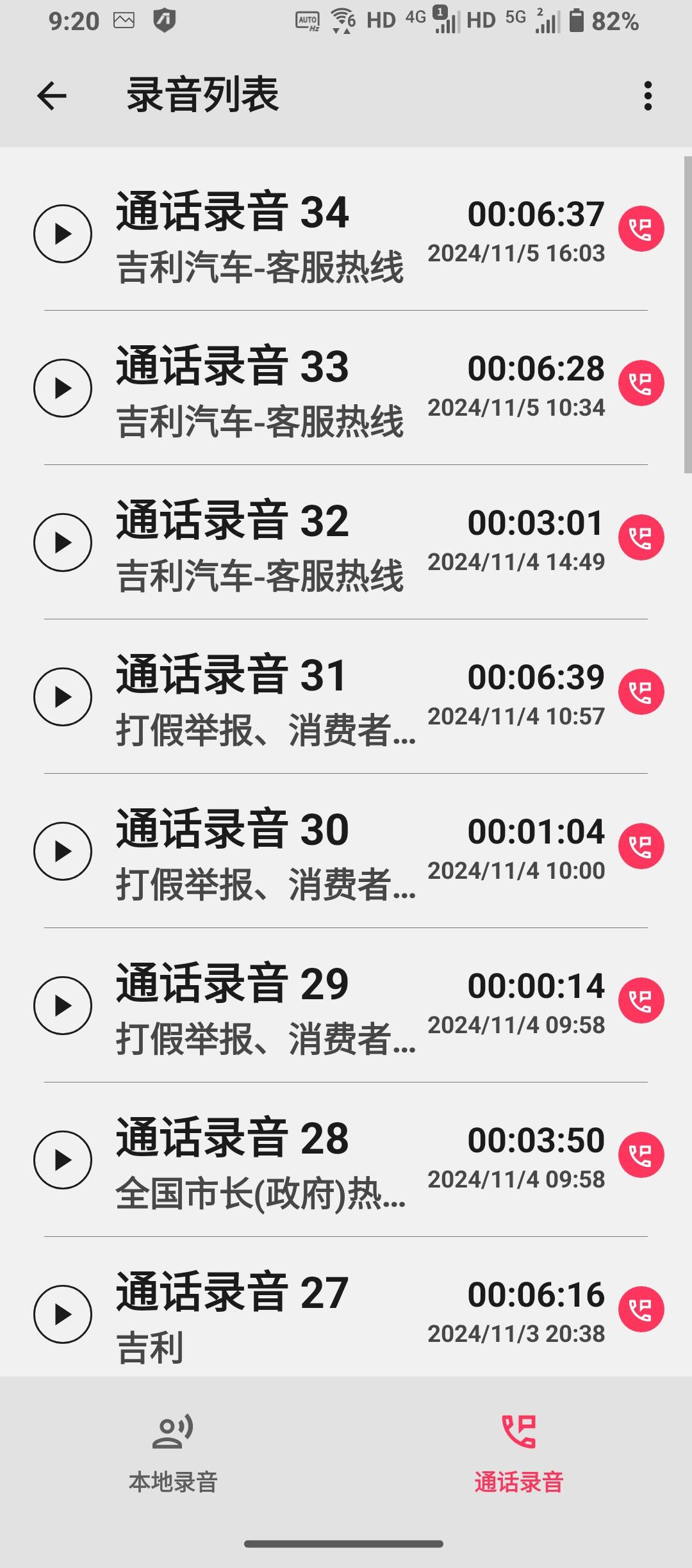Play 通话录音 34
This screenshot has height=1568, width=692.
[x=63, y=234]
